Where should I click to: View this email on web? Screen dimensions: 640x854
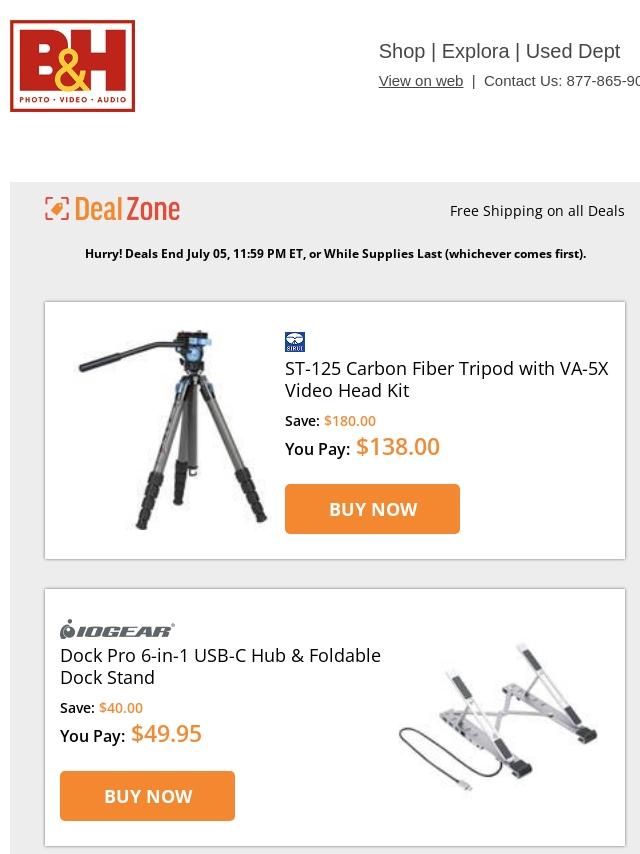(x=420, y=81)
